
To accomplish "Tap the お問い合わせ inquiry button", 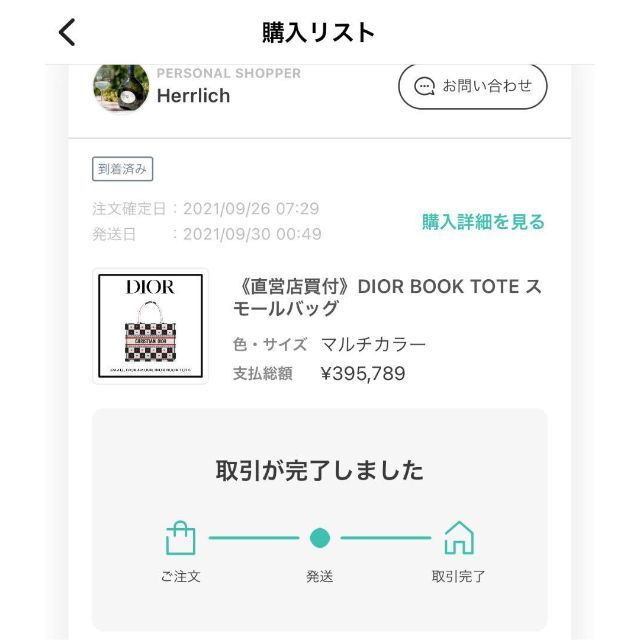I will click(473, 86).
